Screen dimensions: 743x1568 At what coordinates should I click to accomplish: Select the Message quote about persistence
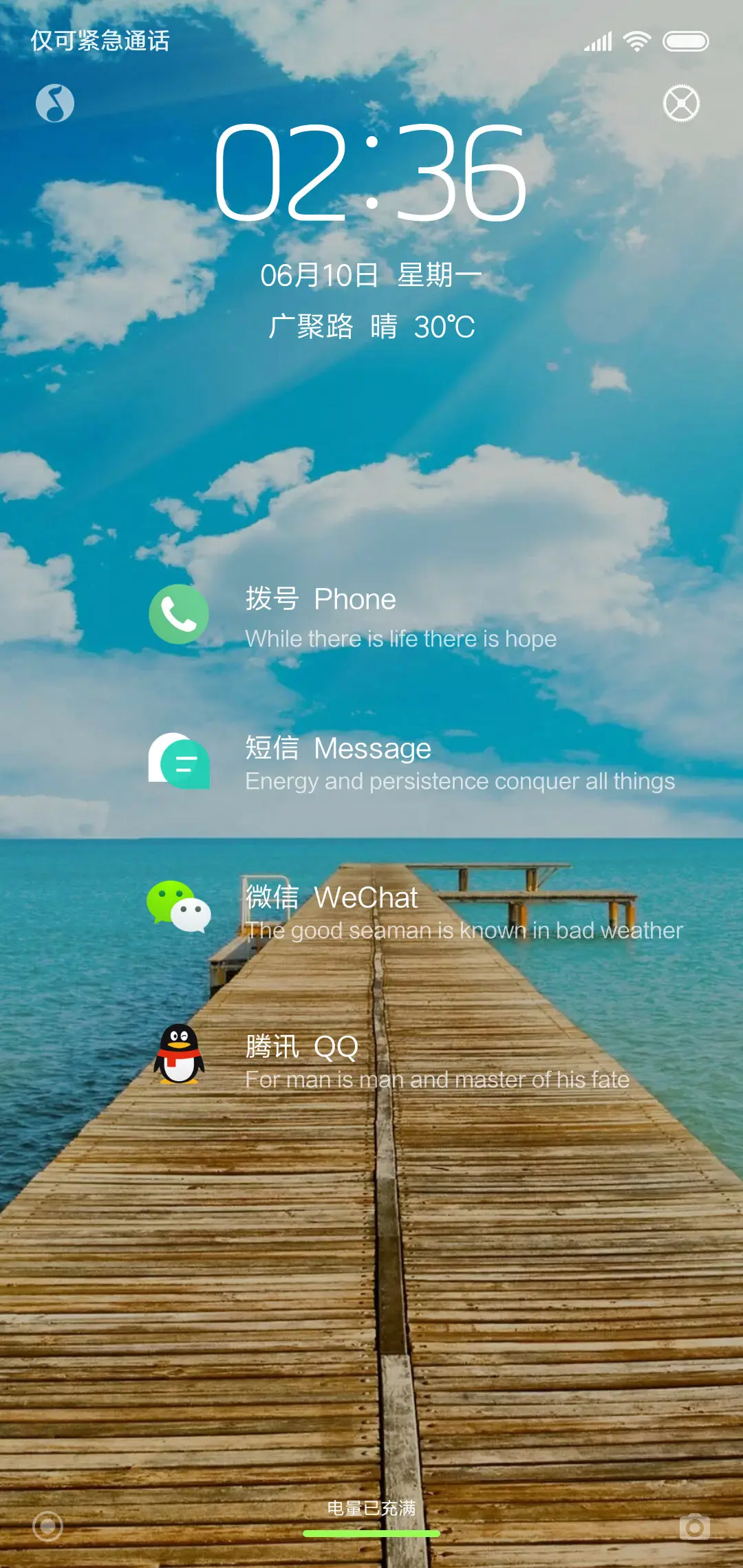pos(461,781)
